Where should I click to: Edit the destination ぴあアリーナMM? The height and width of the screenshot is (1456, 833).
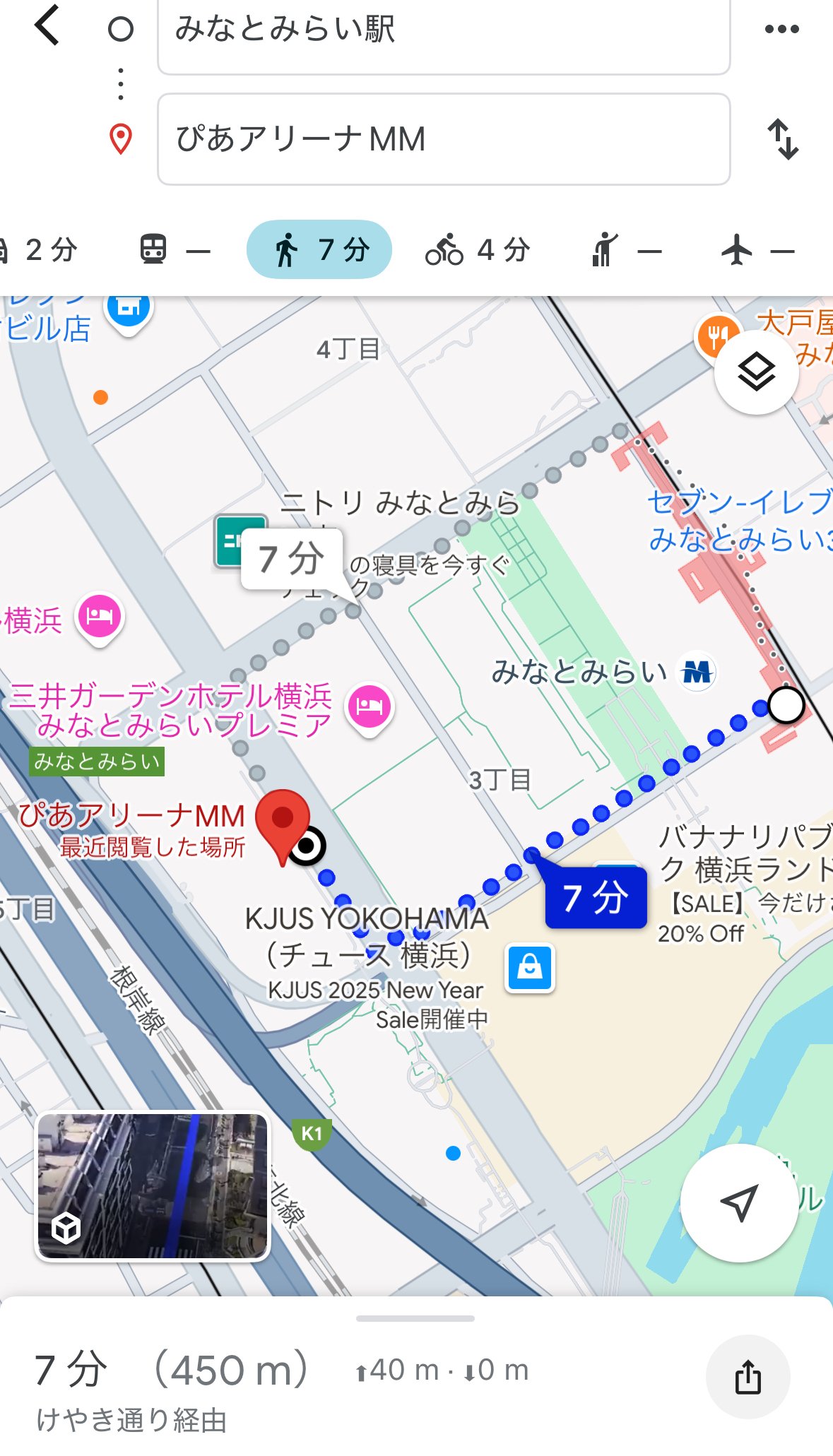[x=443, y=139]
